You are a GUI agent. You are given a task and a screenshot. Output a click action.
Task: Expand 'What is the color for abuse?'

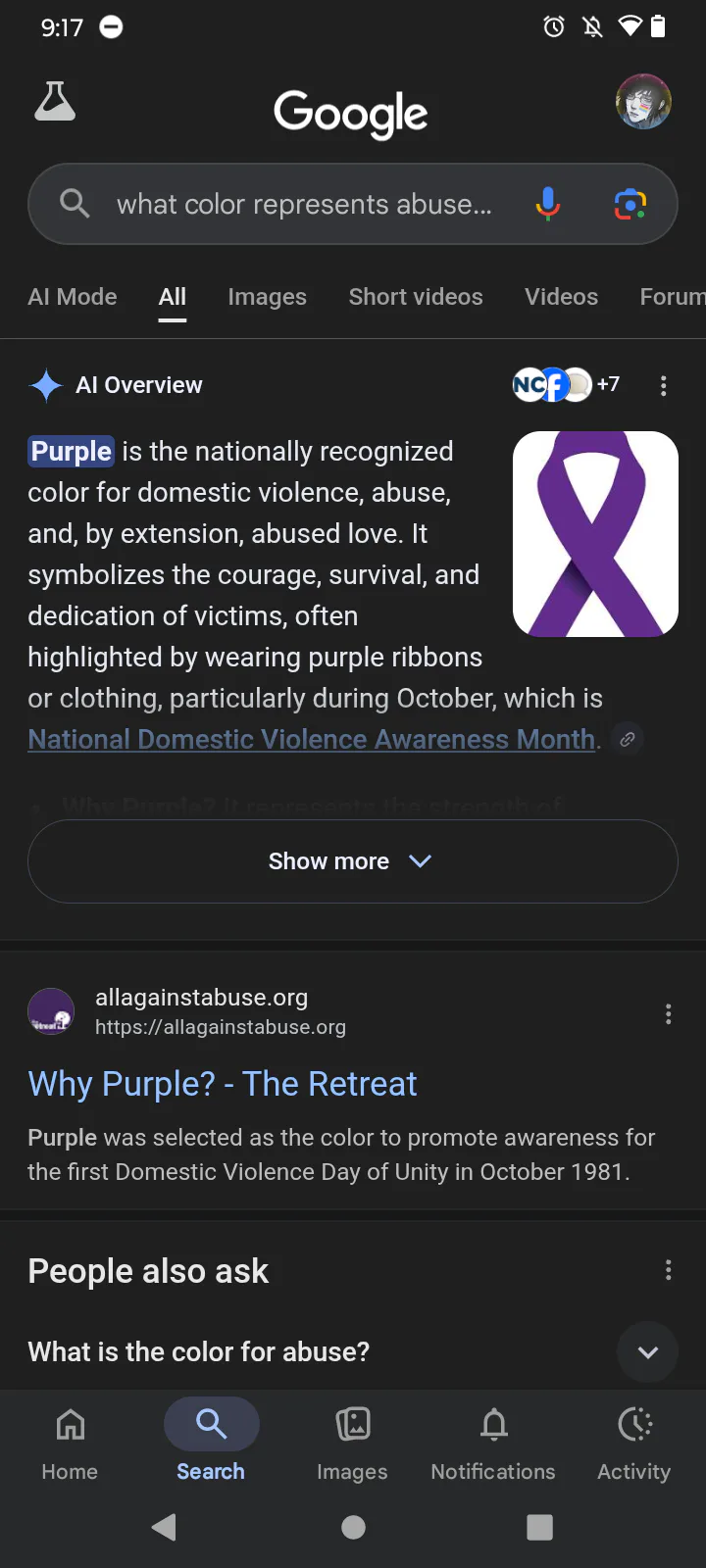pos(647,1352)
